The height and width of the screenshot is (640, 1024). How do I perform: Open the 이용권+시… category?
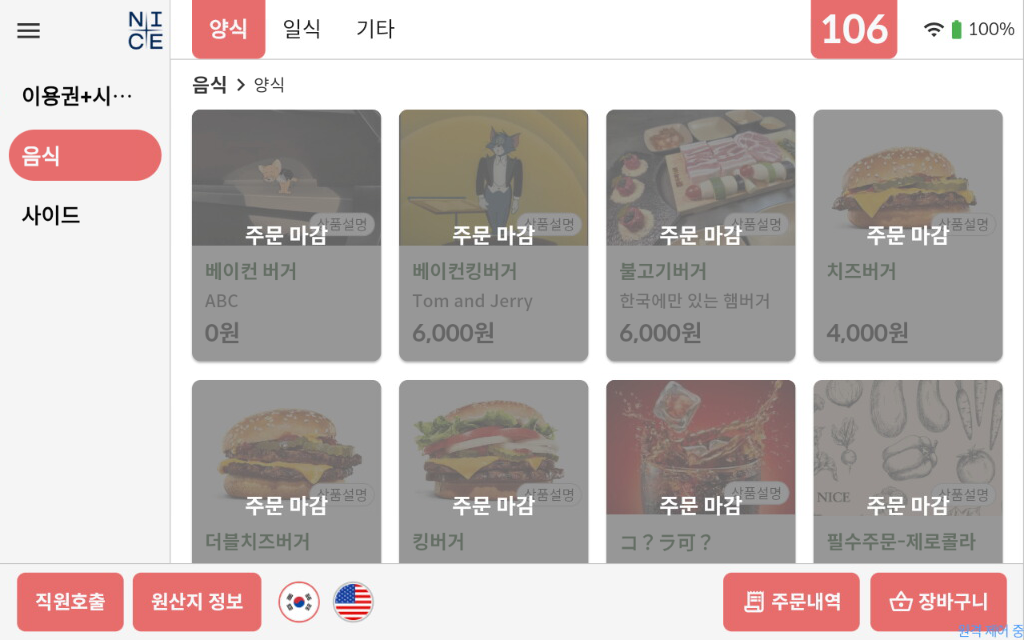click(x=77, y=96)
